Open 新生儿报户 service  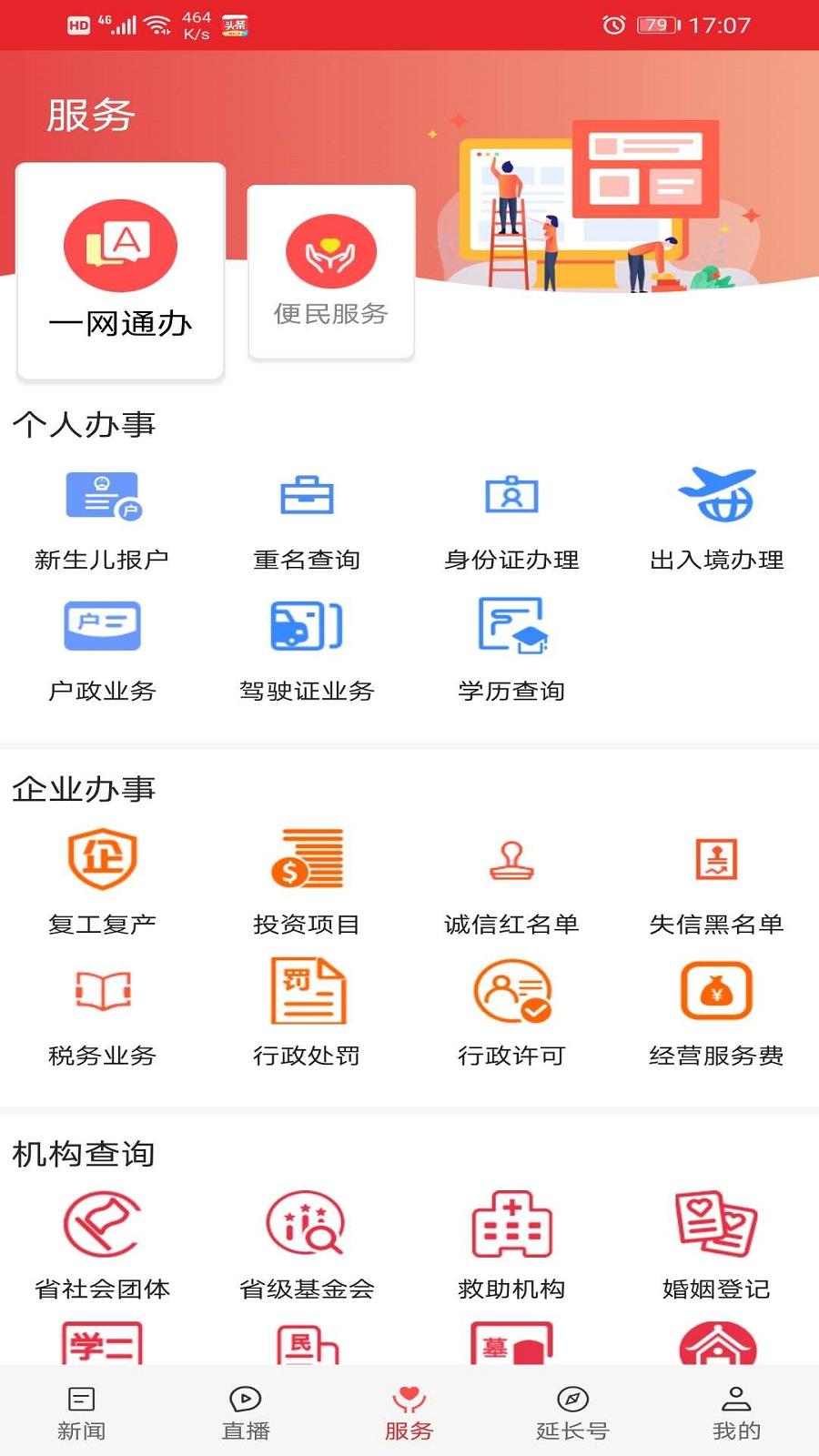tap(102, 520)
